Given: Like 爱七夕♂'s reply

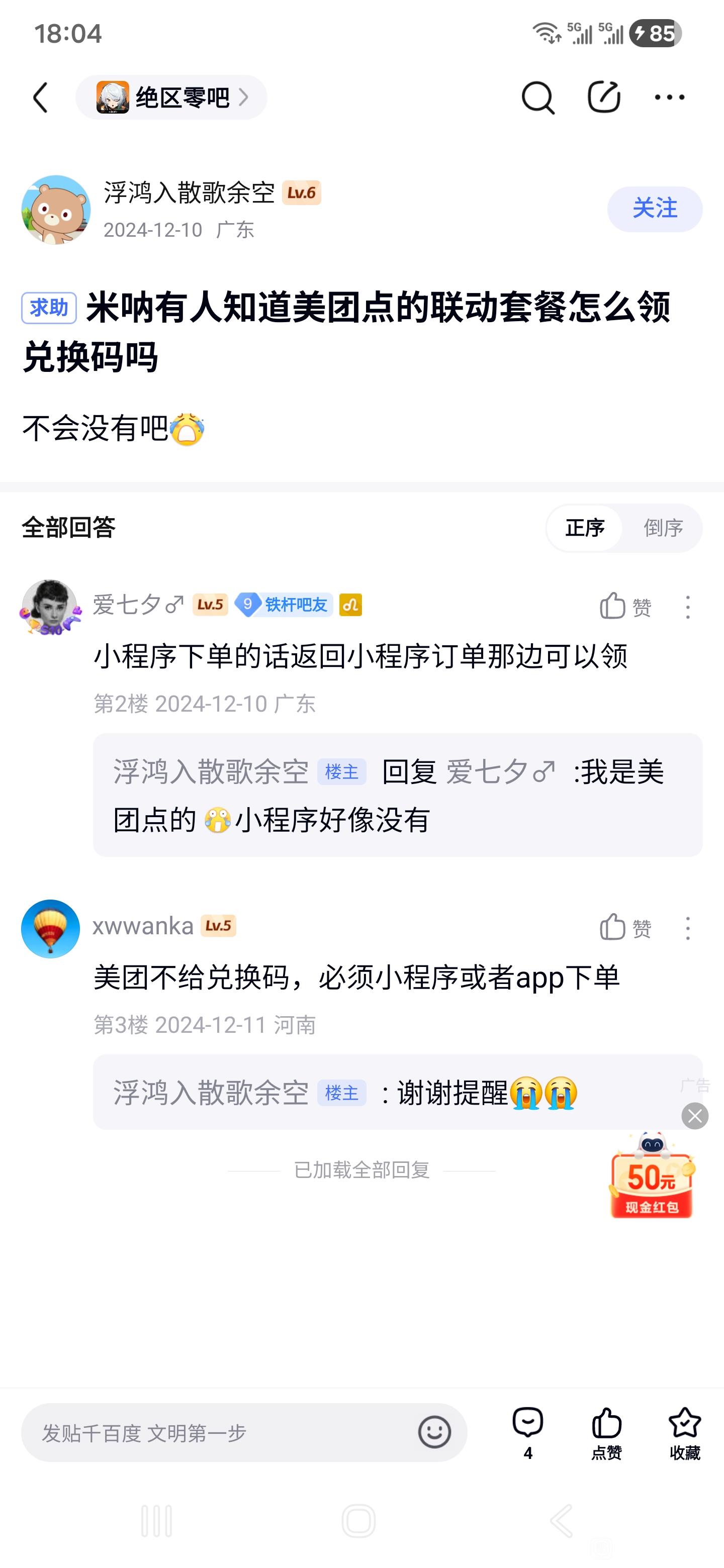Looking at the screenshot, I should (625, 607).
